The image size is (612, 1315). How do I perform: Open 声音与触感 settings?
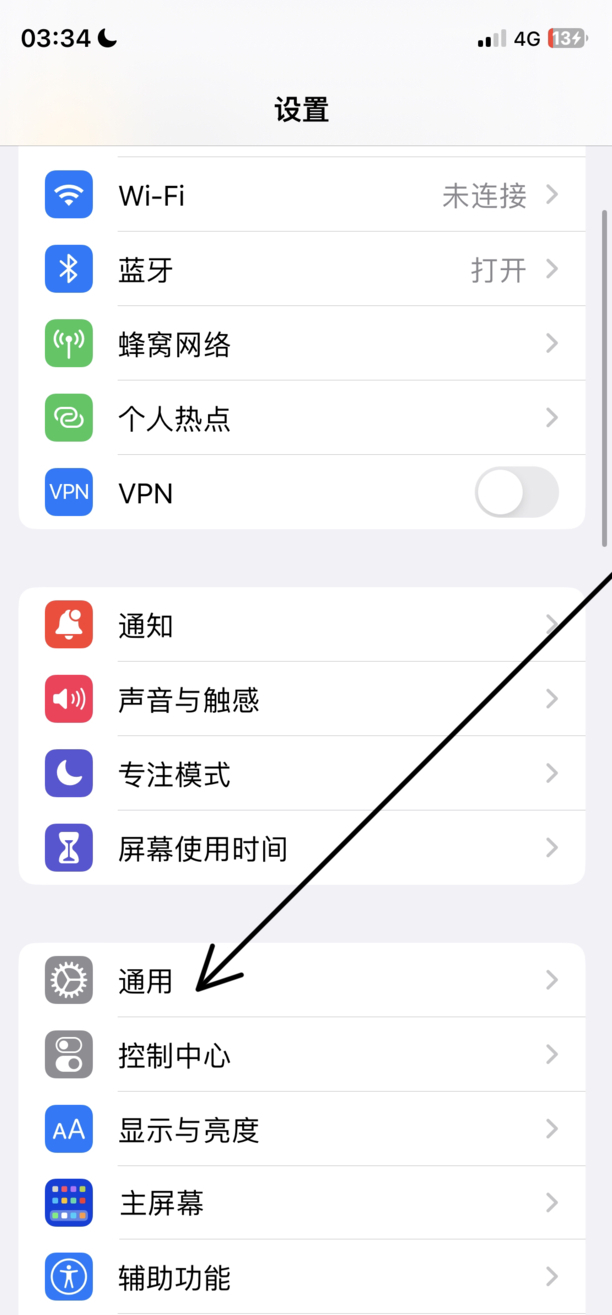(300, 699)
